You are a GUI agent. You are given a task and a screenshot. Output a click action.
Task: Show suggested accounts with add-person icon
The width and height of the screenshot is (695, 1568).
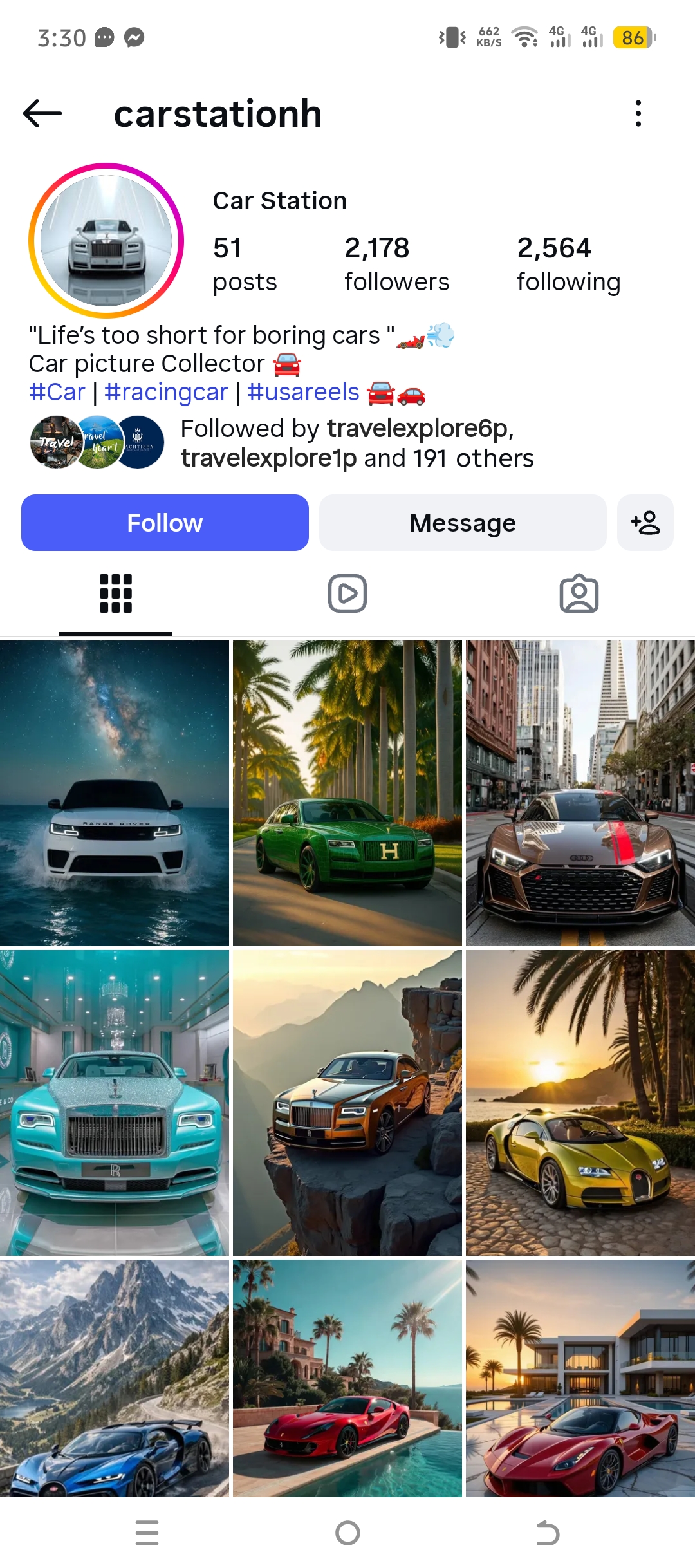[645, 523]
